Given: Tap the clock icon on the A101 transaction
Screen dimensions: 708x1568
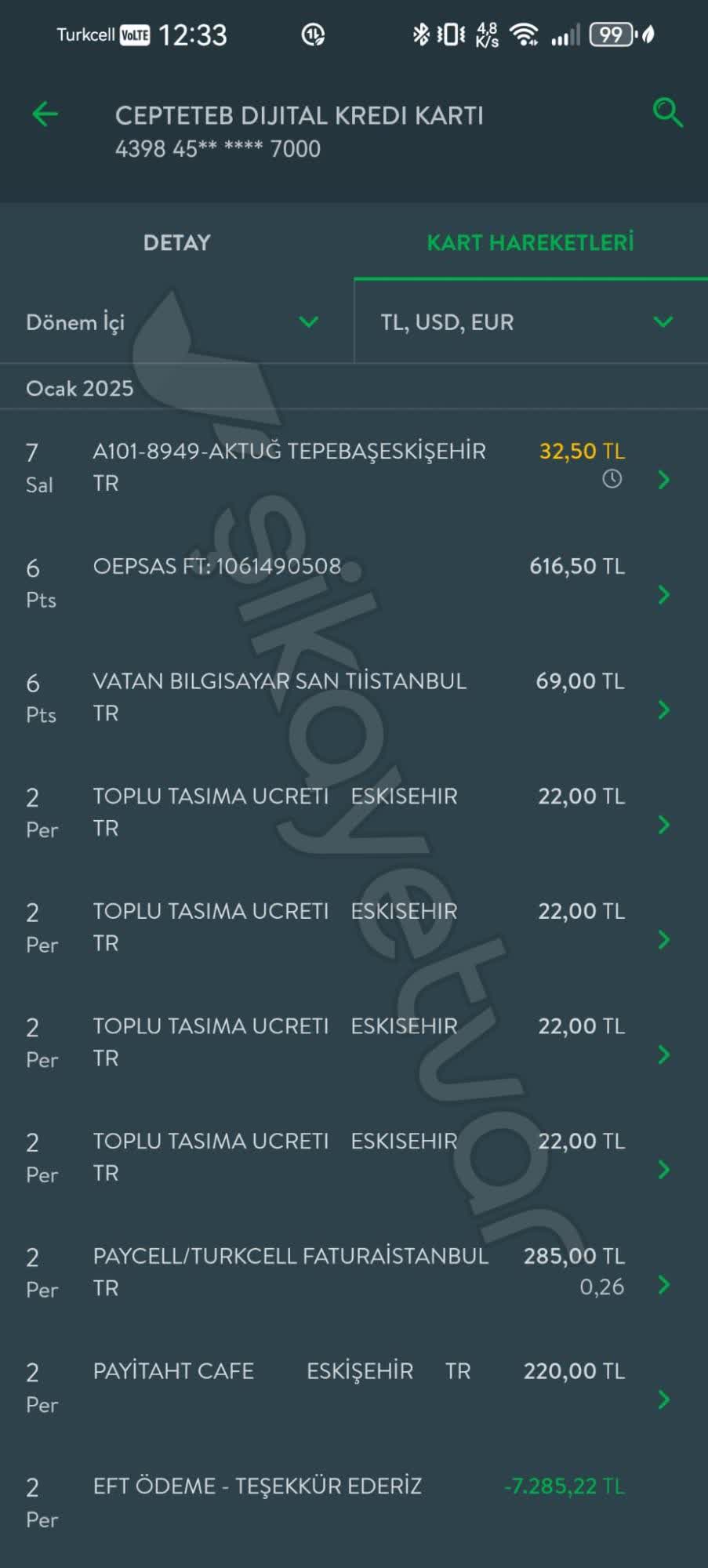Looking at the screenshot, I should [611, 479].
